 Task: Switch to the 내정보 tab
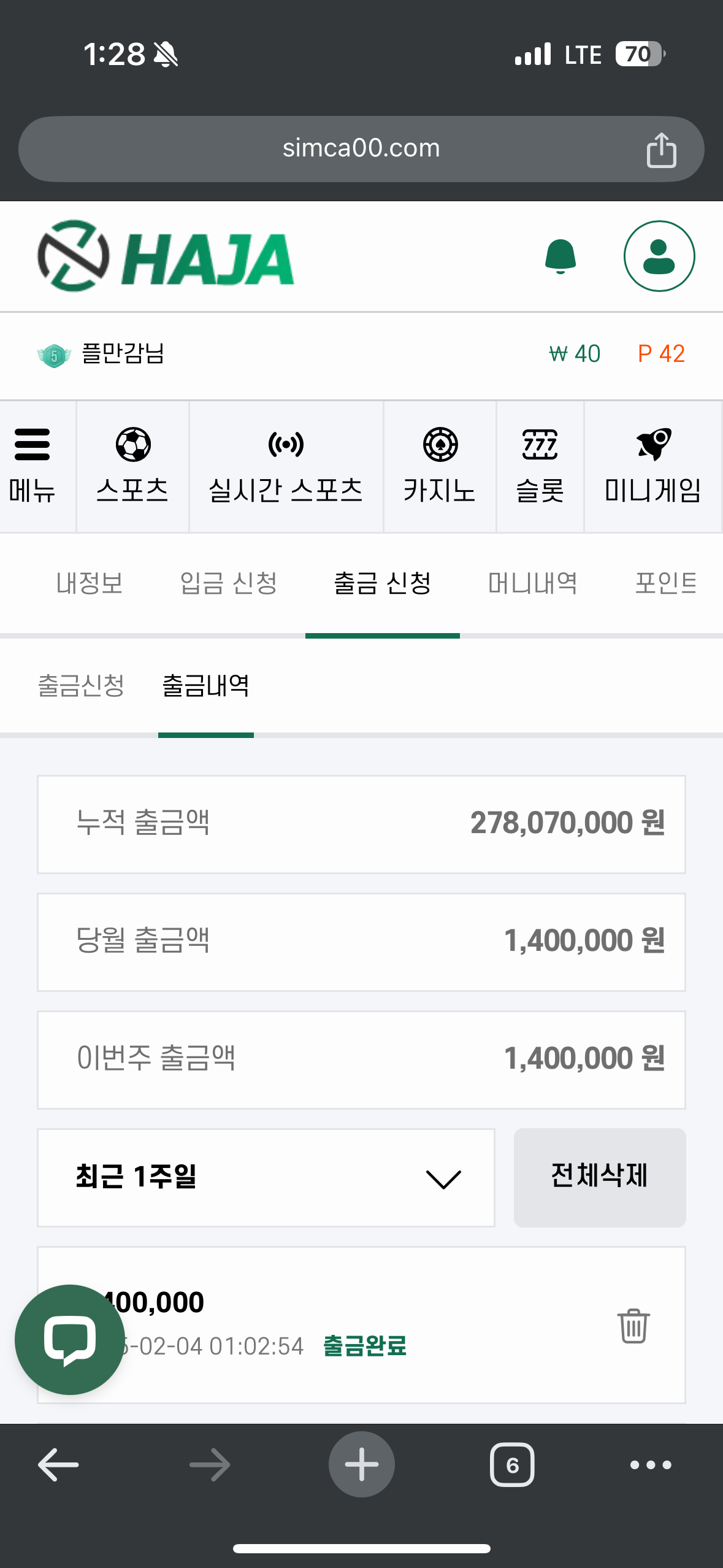tap(90, 583)
